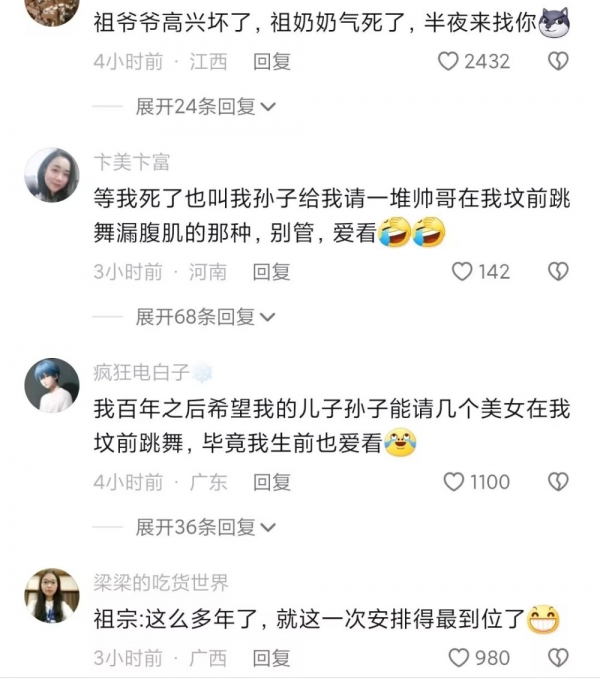Reply to 疯狂电白子's comment
This screenshot has width=600, height=686.
point(271,482)
